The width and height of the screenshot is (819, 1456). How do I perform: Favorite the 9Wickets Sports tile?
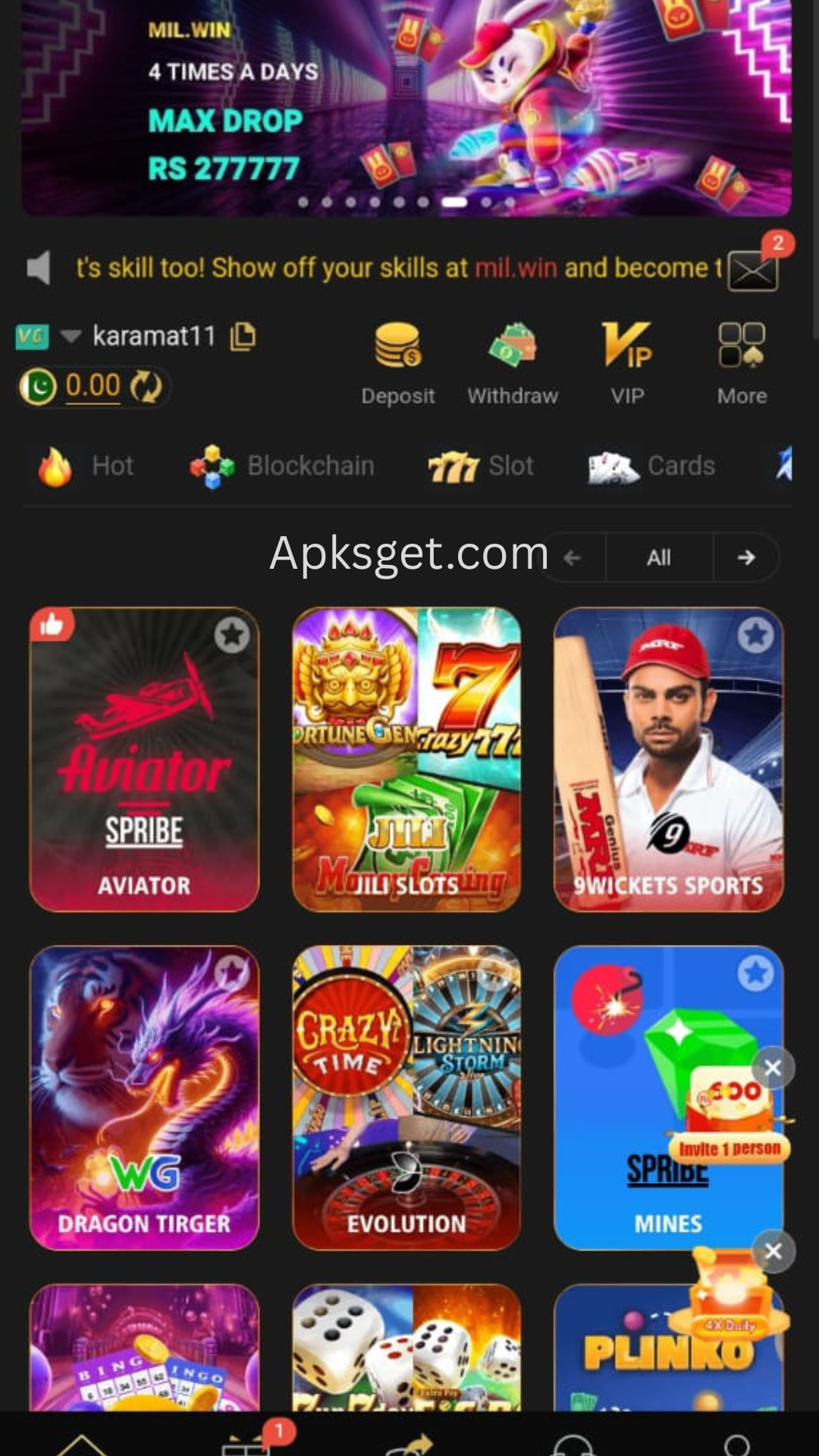coord(755,635)
